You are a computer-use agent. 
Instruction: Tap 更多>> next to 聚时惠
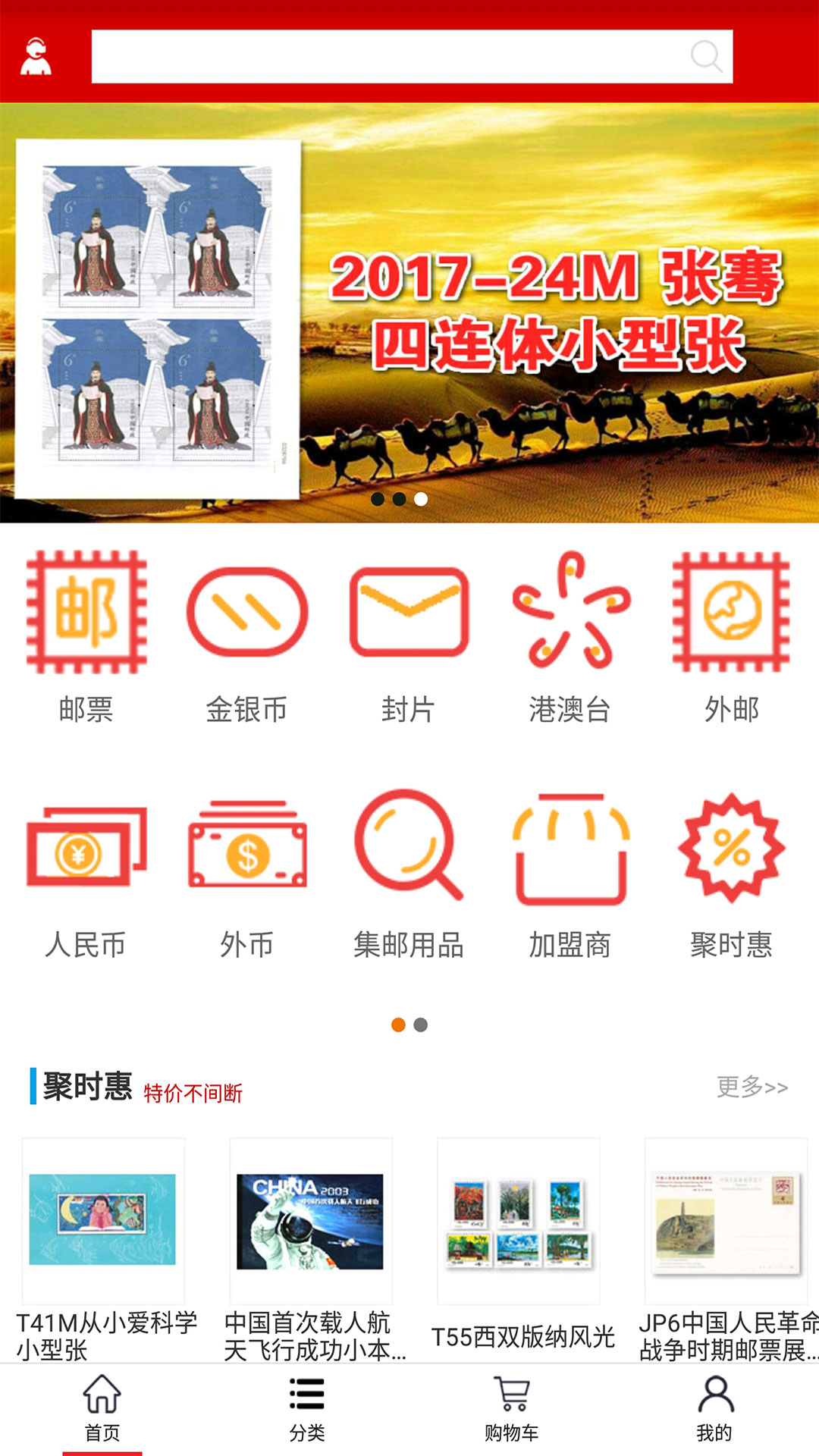click(752, 1087)
